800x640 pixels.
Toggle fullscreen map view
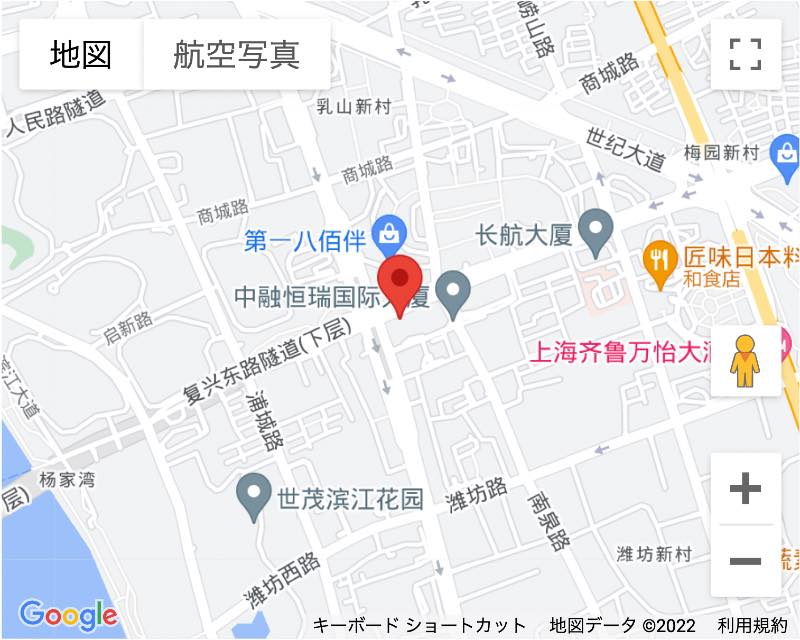745,54
